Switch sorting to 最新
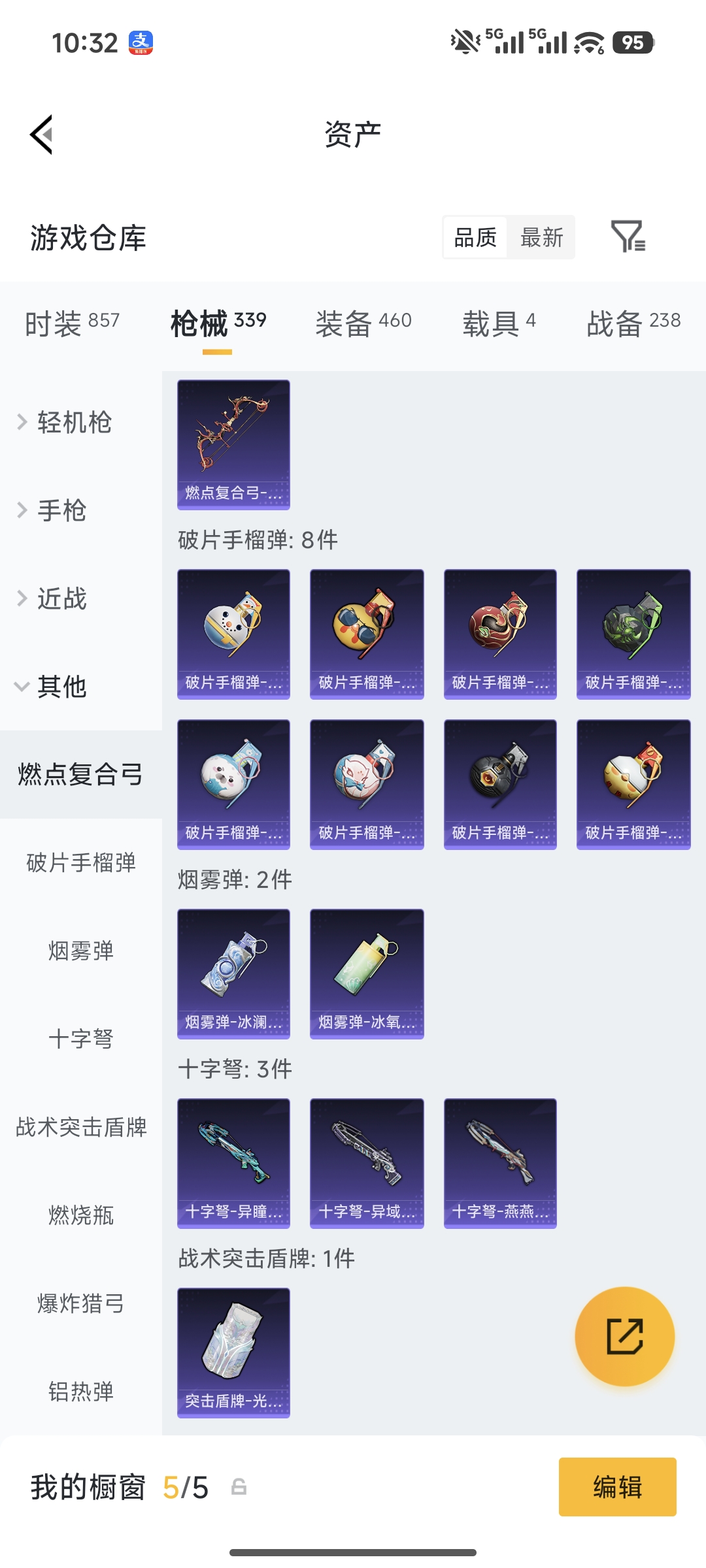The width and height of the screenshot is (706, 1568). coord(542,238)
